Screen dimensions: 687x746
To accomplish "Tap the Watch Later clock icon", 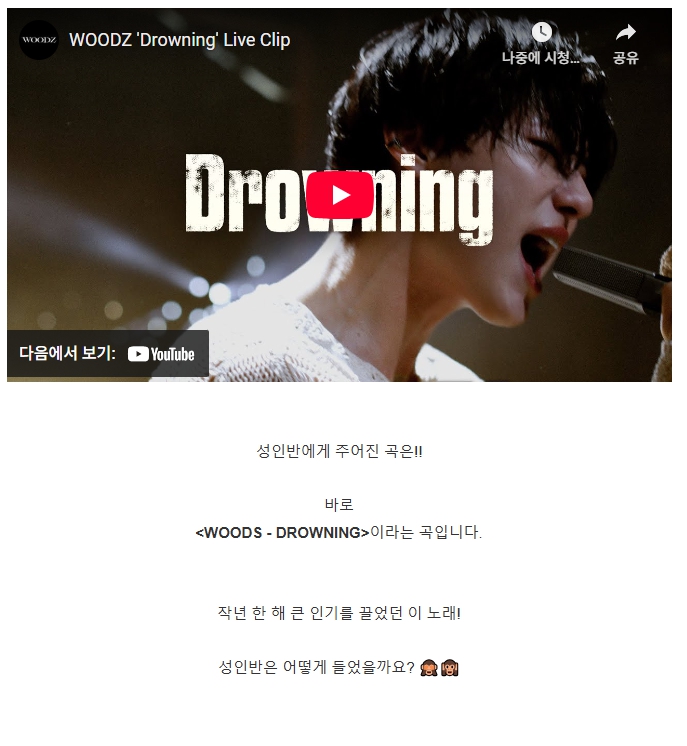I will (x=541, y=33).
